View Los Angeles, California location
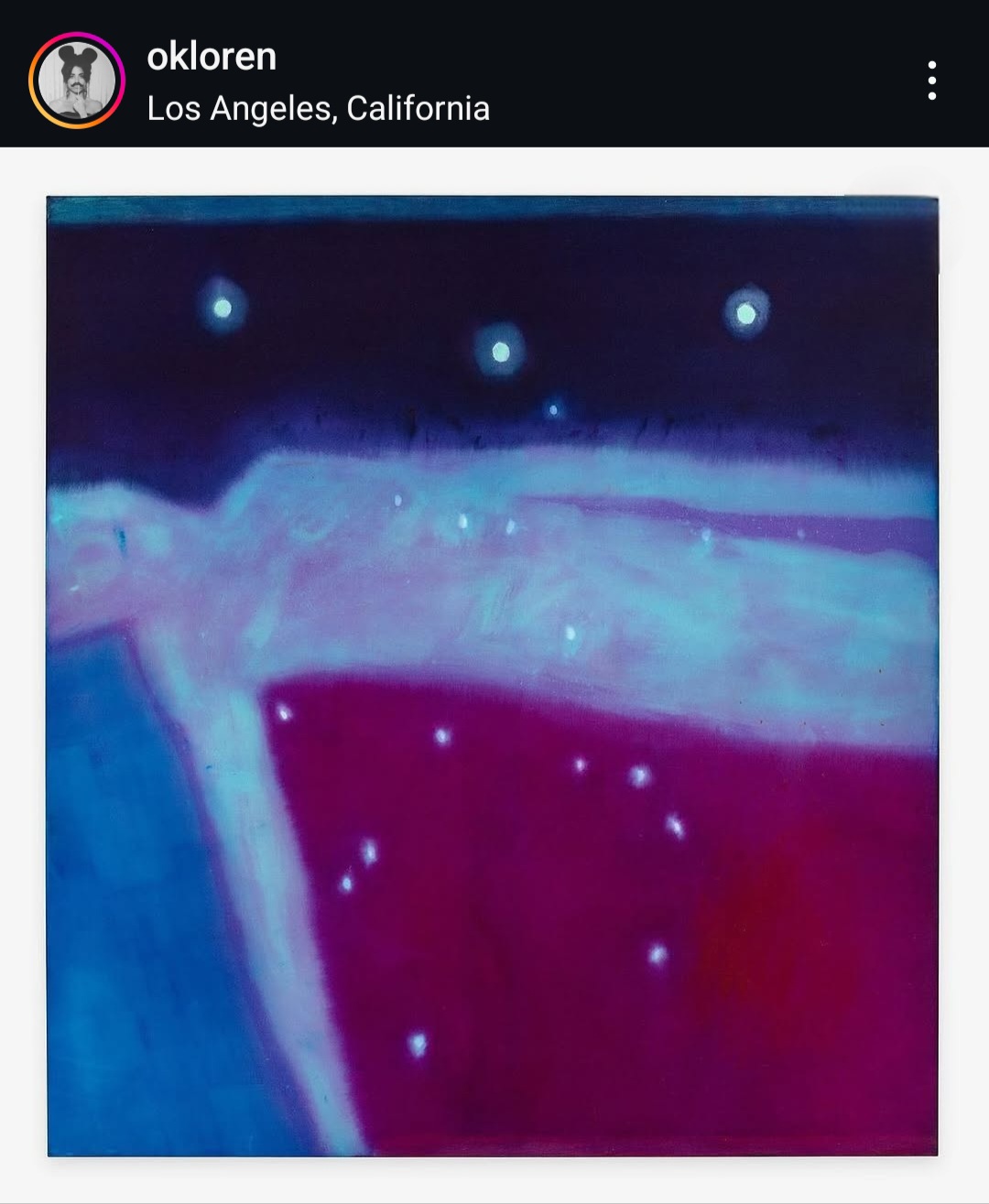The width and height of the screenshot is (989, 1204). 318,109
